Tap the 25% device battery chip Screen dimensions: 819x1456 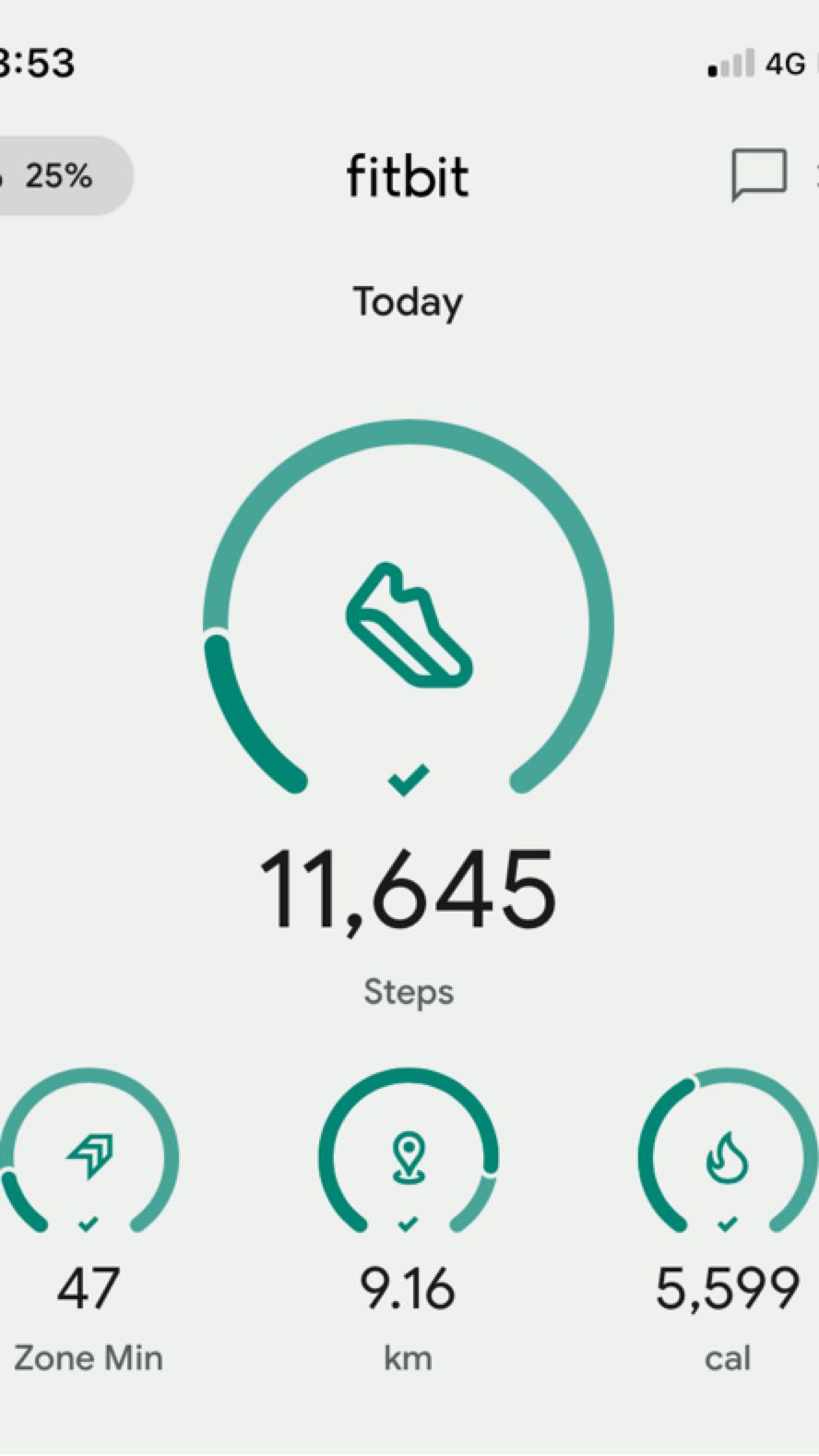tap(57, 175)
